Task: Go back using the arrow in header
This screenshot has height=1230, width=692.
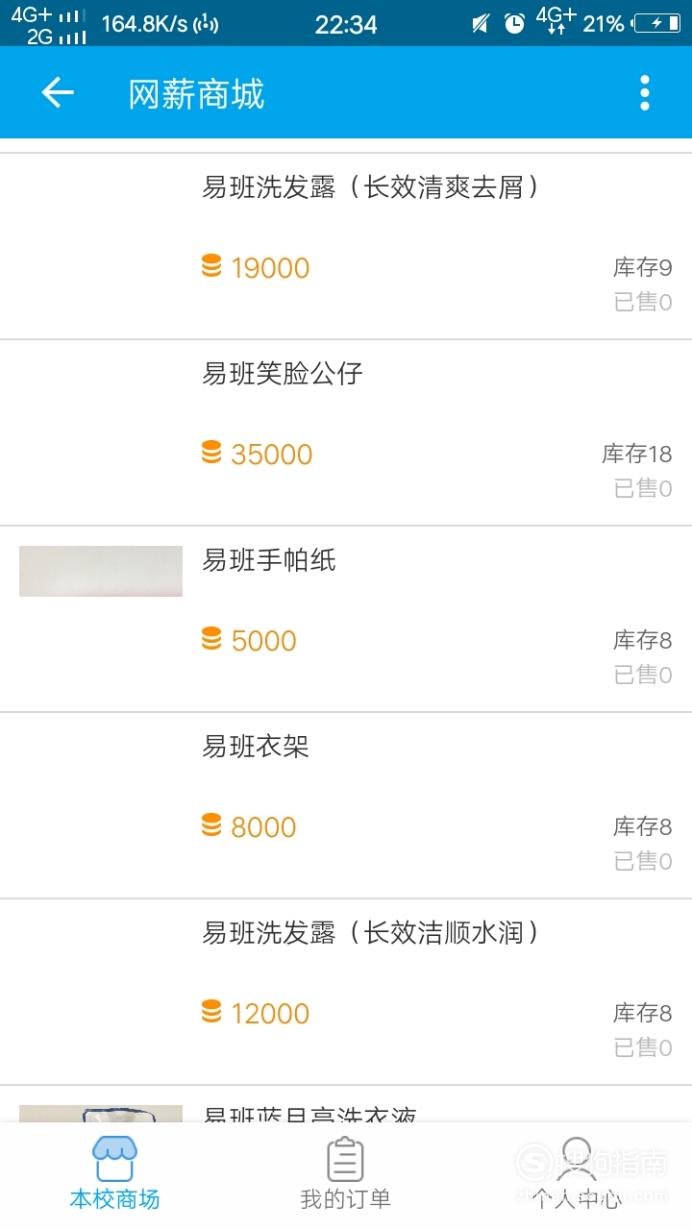Action: click(x=58, y=93)
